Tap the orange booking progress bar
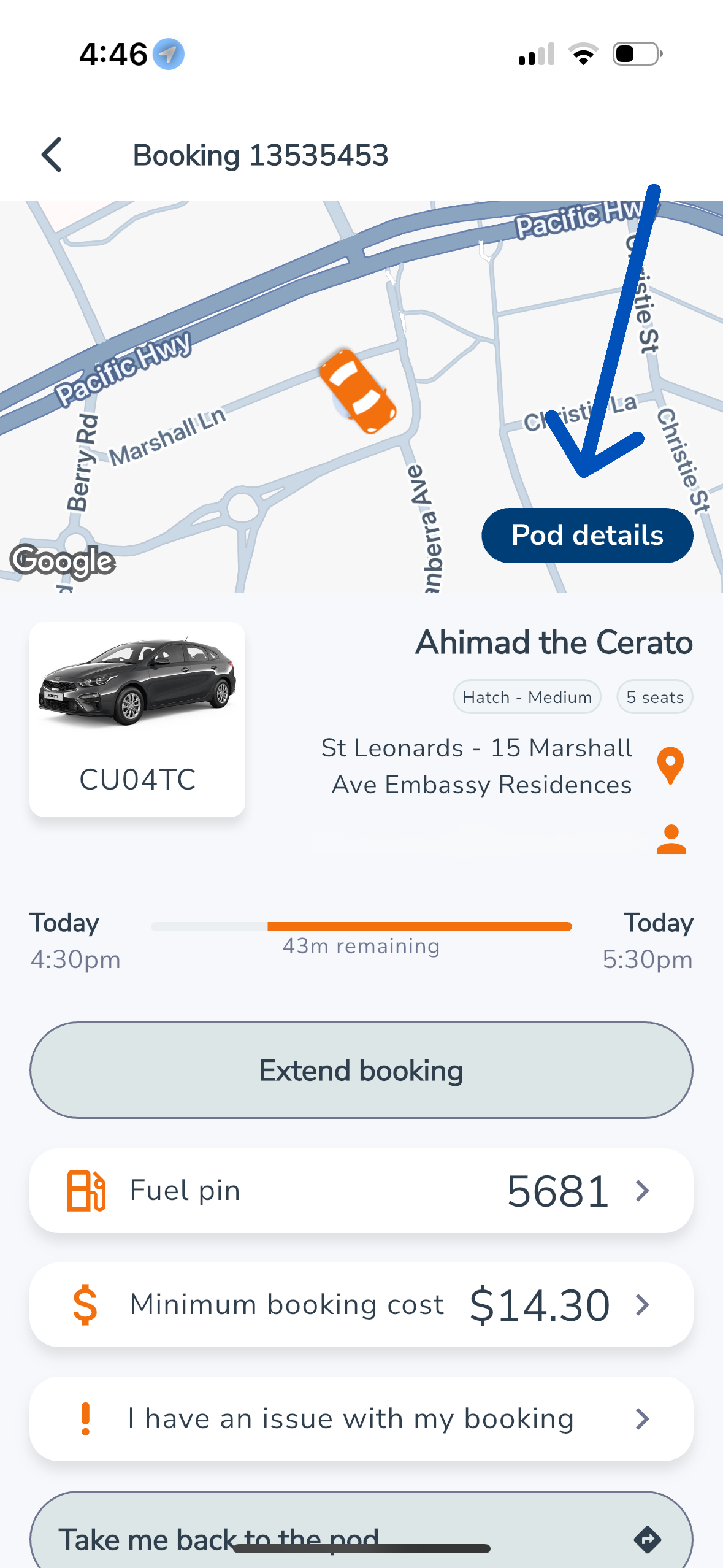This screenshot has height=1568, width=723. coord(420,926)
